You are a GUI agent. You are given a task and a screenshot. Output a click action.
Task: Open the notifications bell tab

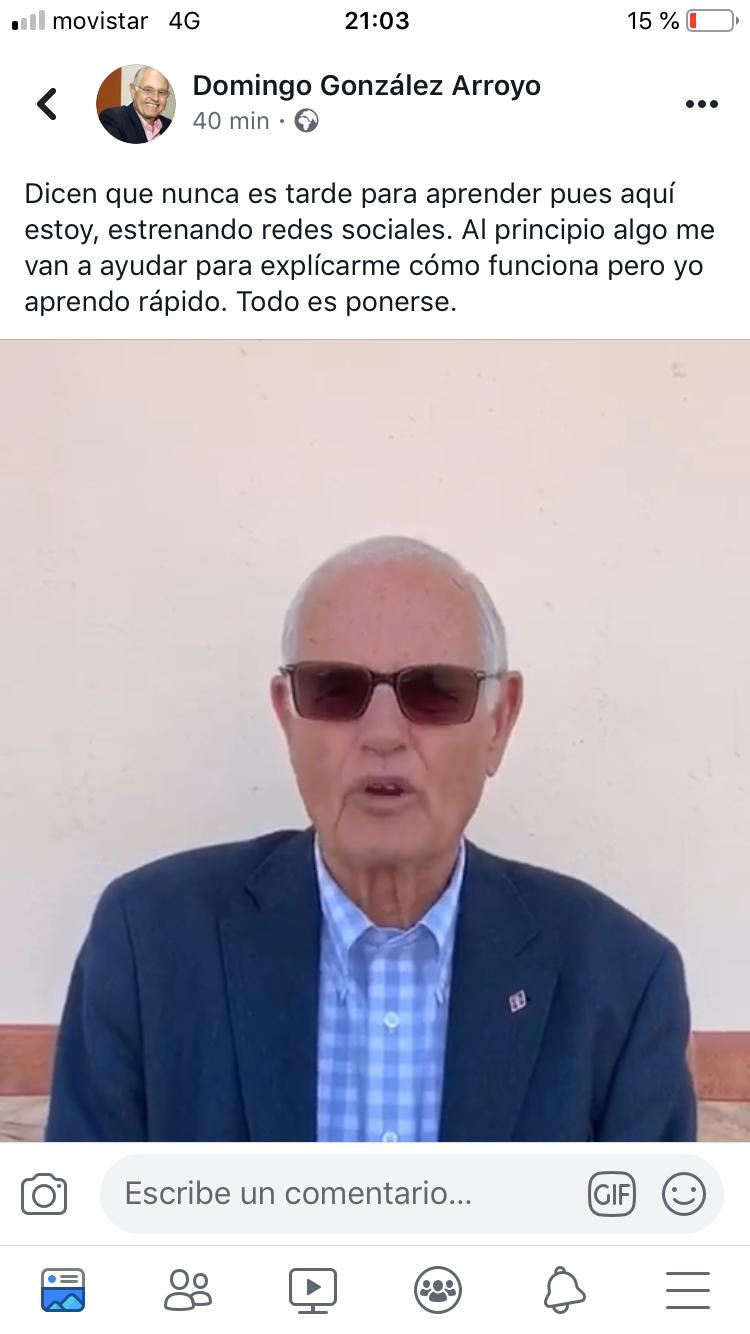tap(564, 1290)
